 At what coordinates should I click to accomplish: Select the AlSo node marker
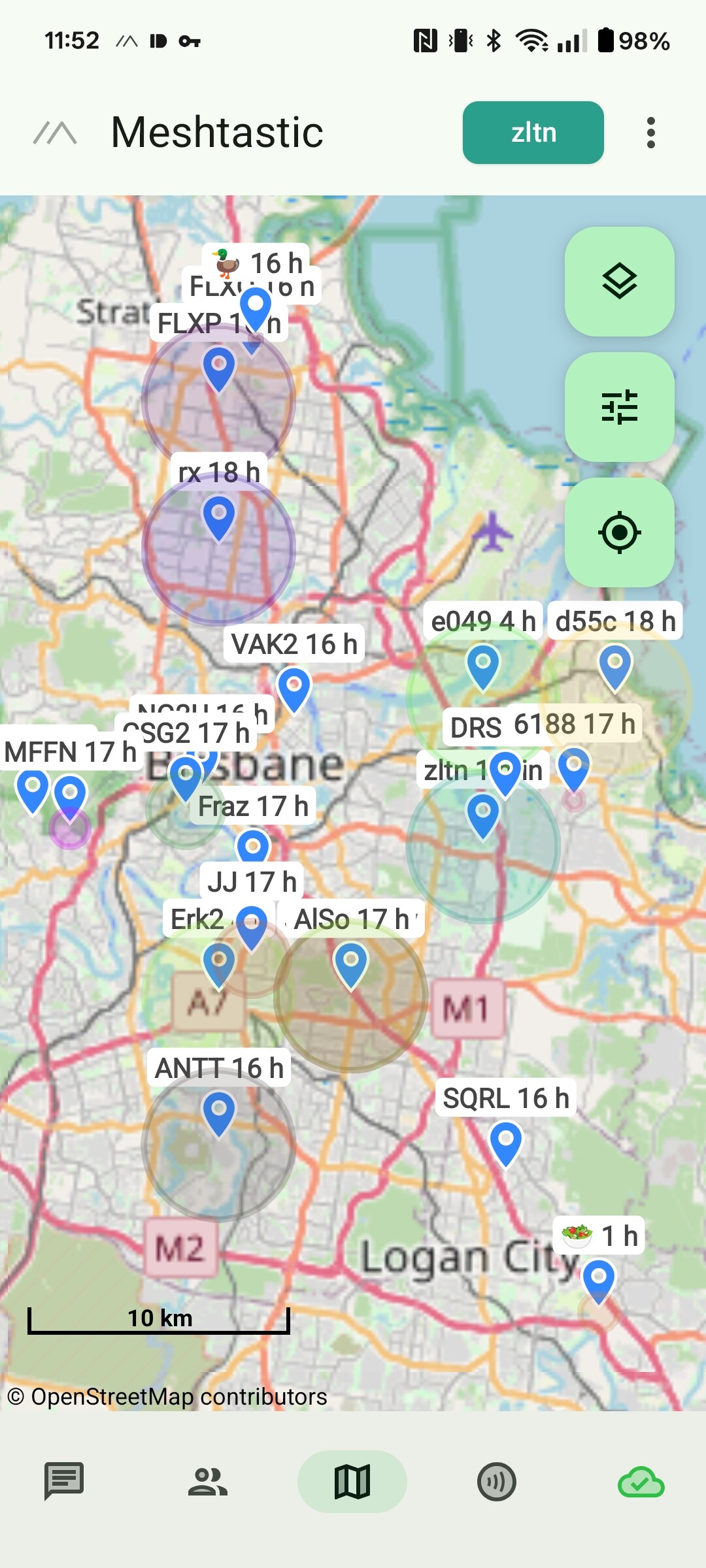[x=351, y=965]
